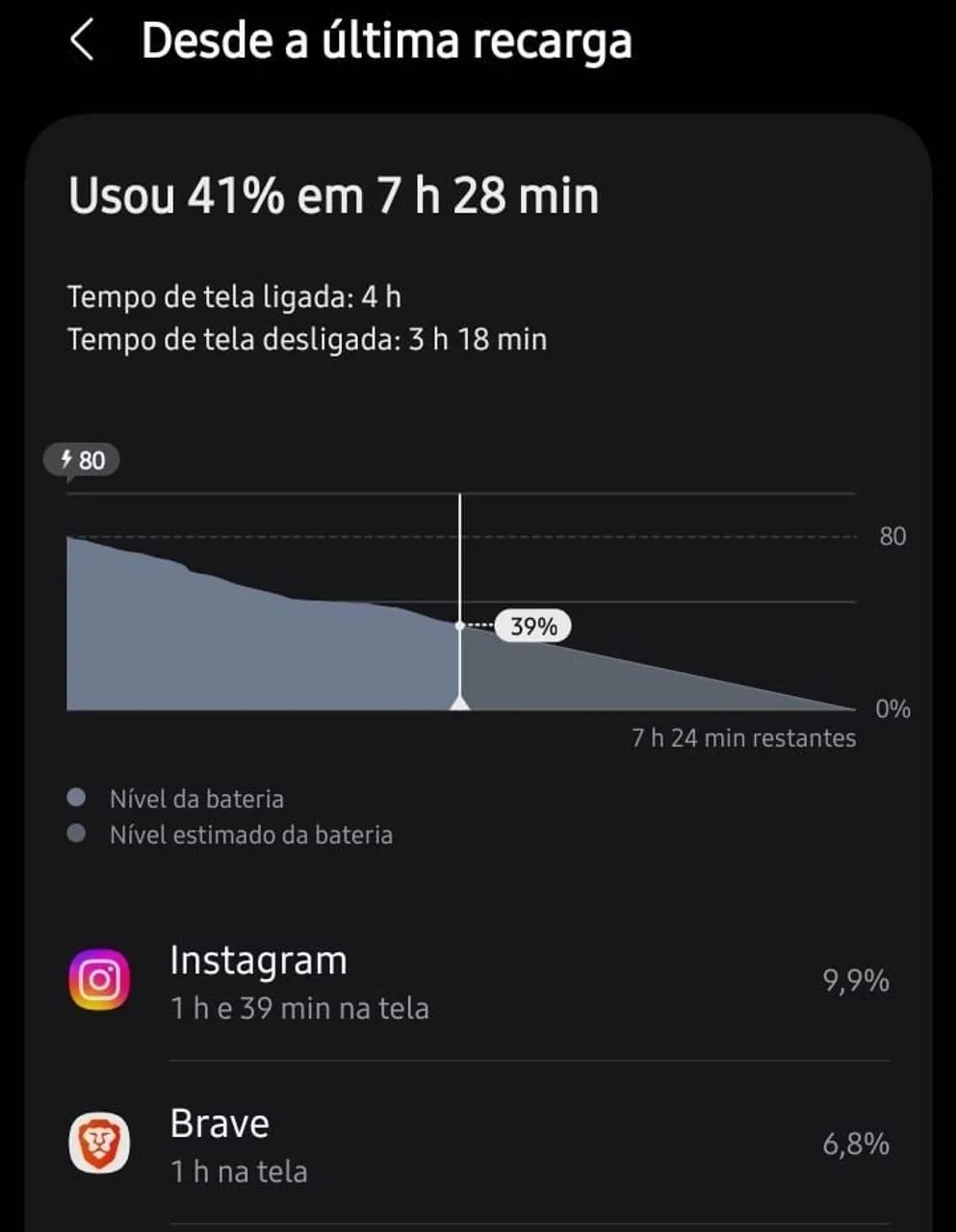Expand the Brave usage details
Viewport: 956px width, 1232px height.
pyautogui.click(x=478, y=1143)
